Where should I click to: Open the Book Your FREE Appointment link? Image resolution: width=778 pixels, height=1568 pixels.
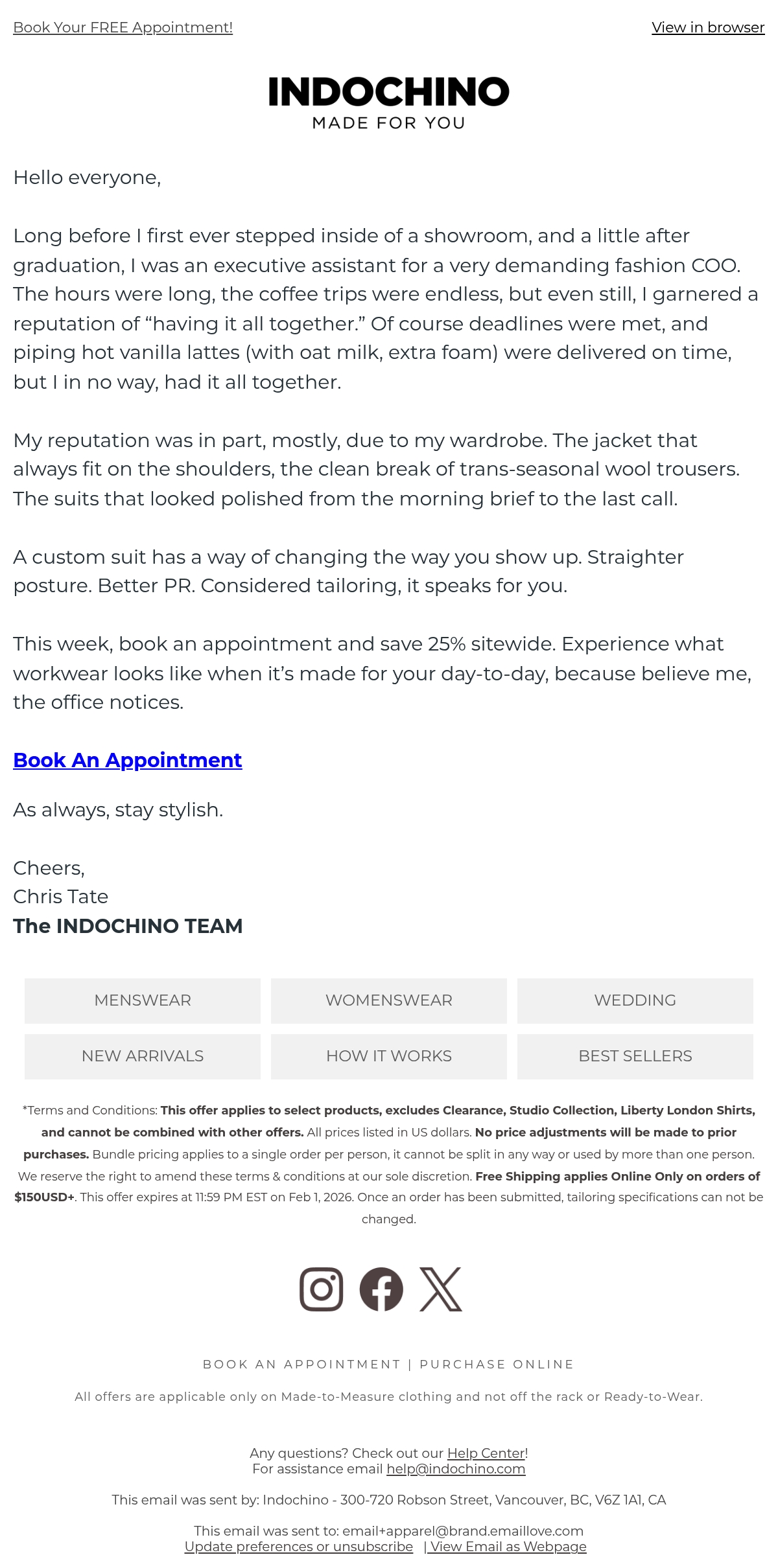click(x=123, y=27)
